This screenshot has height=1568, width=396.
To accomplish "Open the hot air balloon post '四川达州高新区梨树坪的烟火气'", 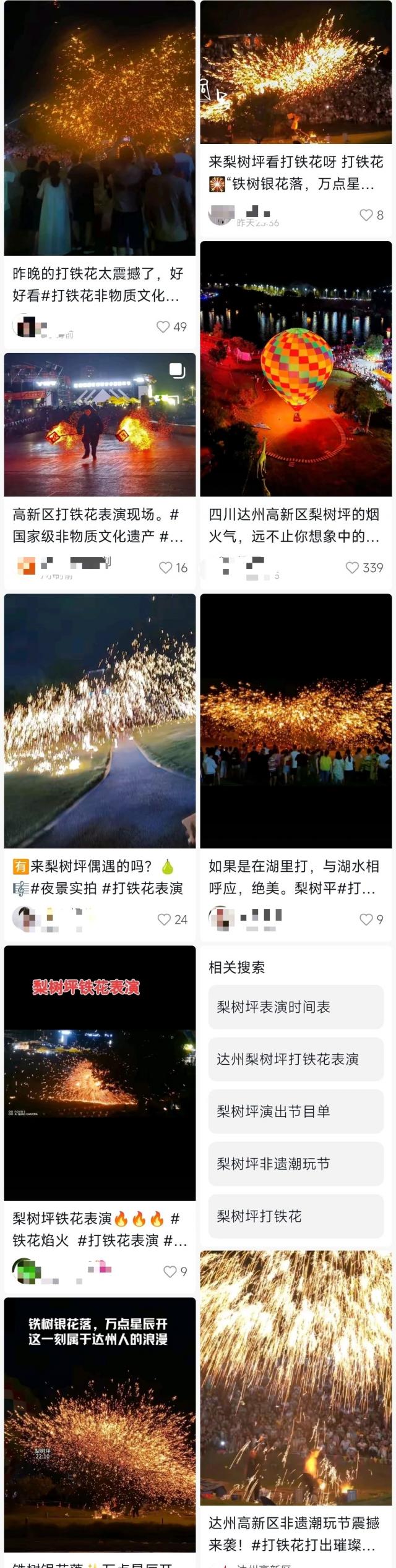I will coord(296,369).
